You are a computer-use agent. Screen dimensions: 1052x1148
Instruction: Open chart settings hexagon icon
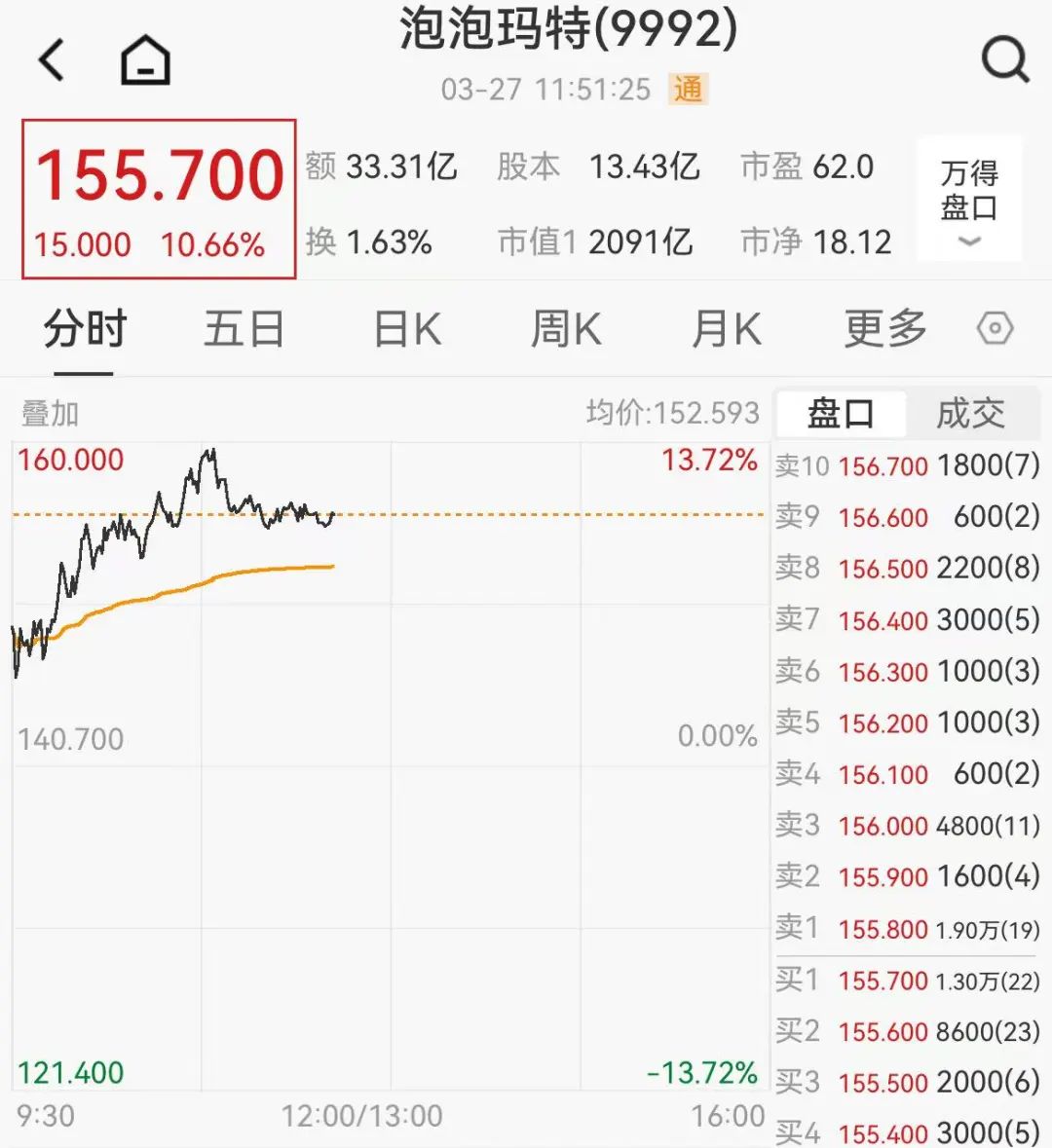(x=995, y=329)
